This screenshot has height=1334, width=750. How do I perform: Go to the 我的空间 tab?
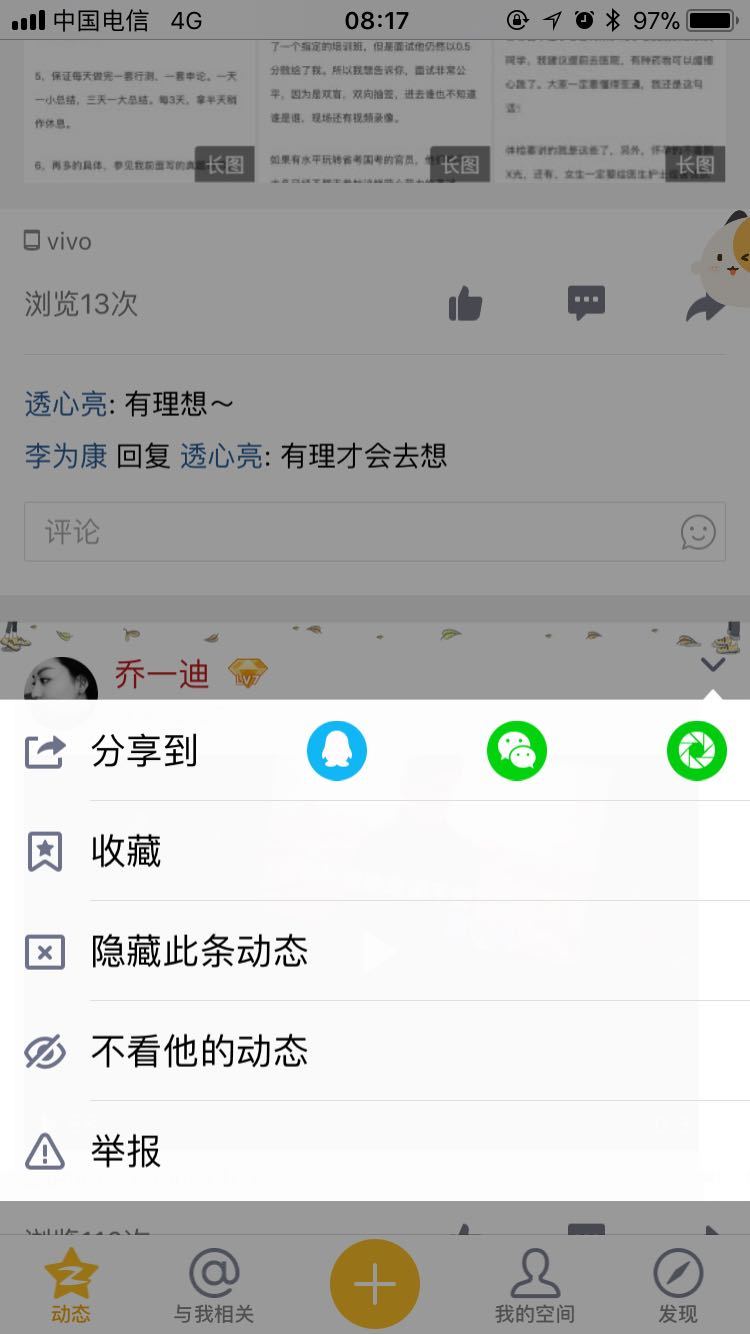point(535,1287)
